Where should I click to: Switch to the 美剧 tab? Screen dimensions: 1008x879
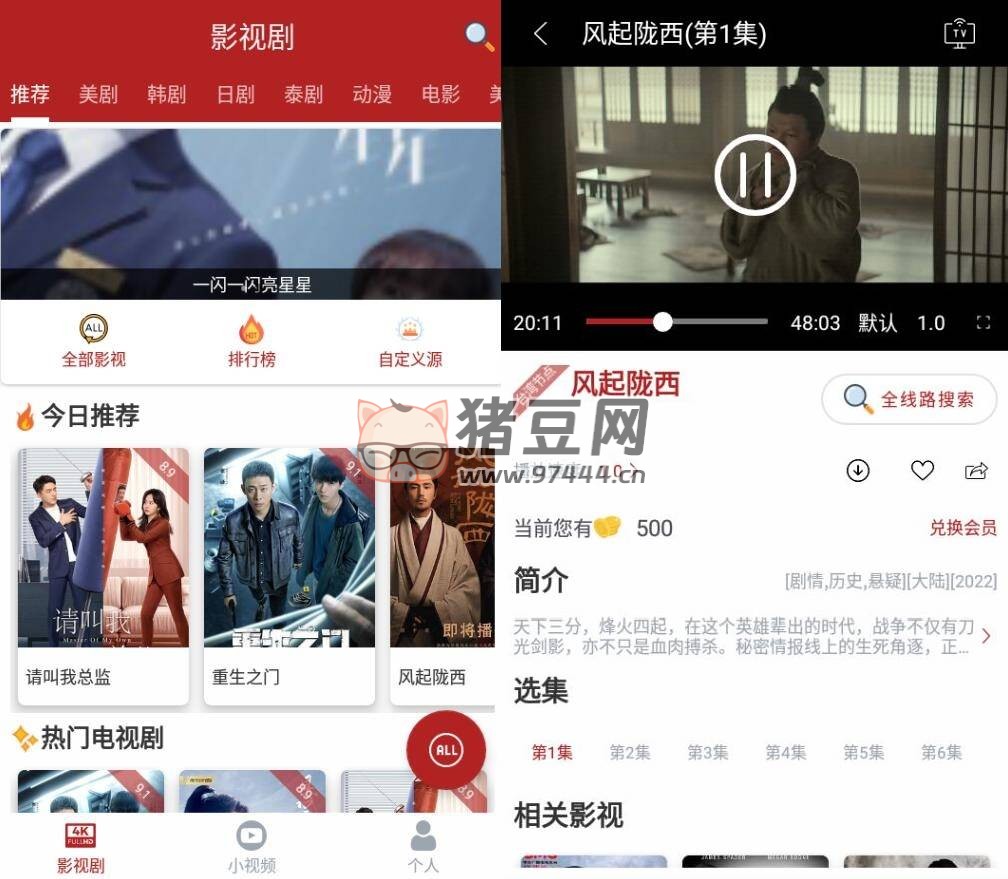[x=98, y=95]
